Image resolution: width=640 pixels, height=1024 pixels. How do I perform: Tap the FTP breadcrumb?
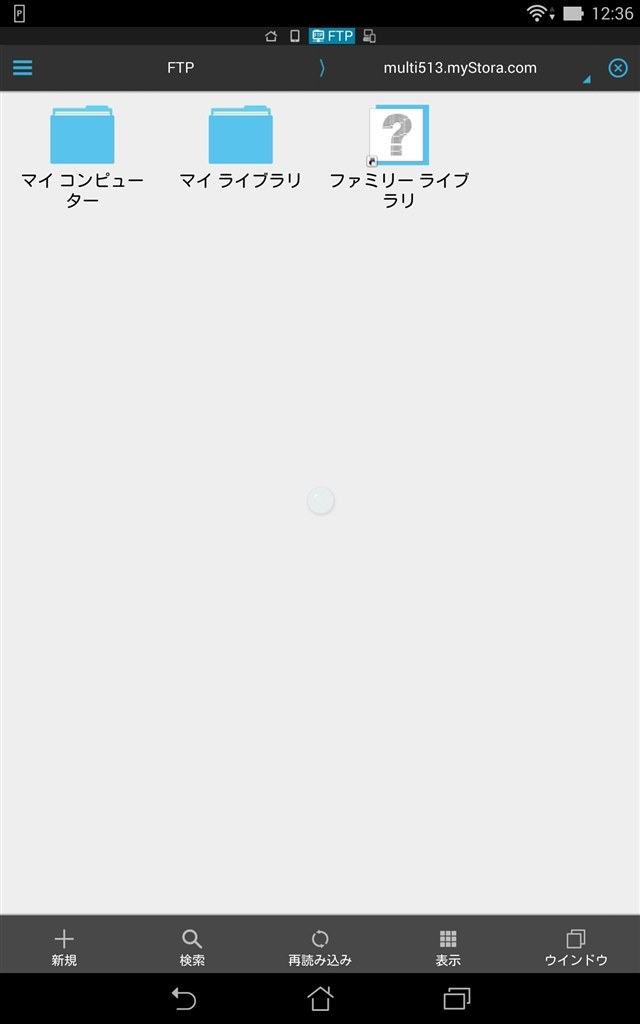(180, 68)
